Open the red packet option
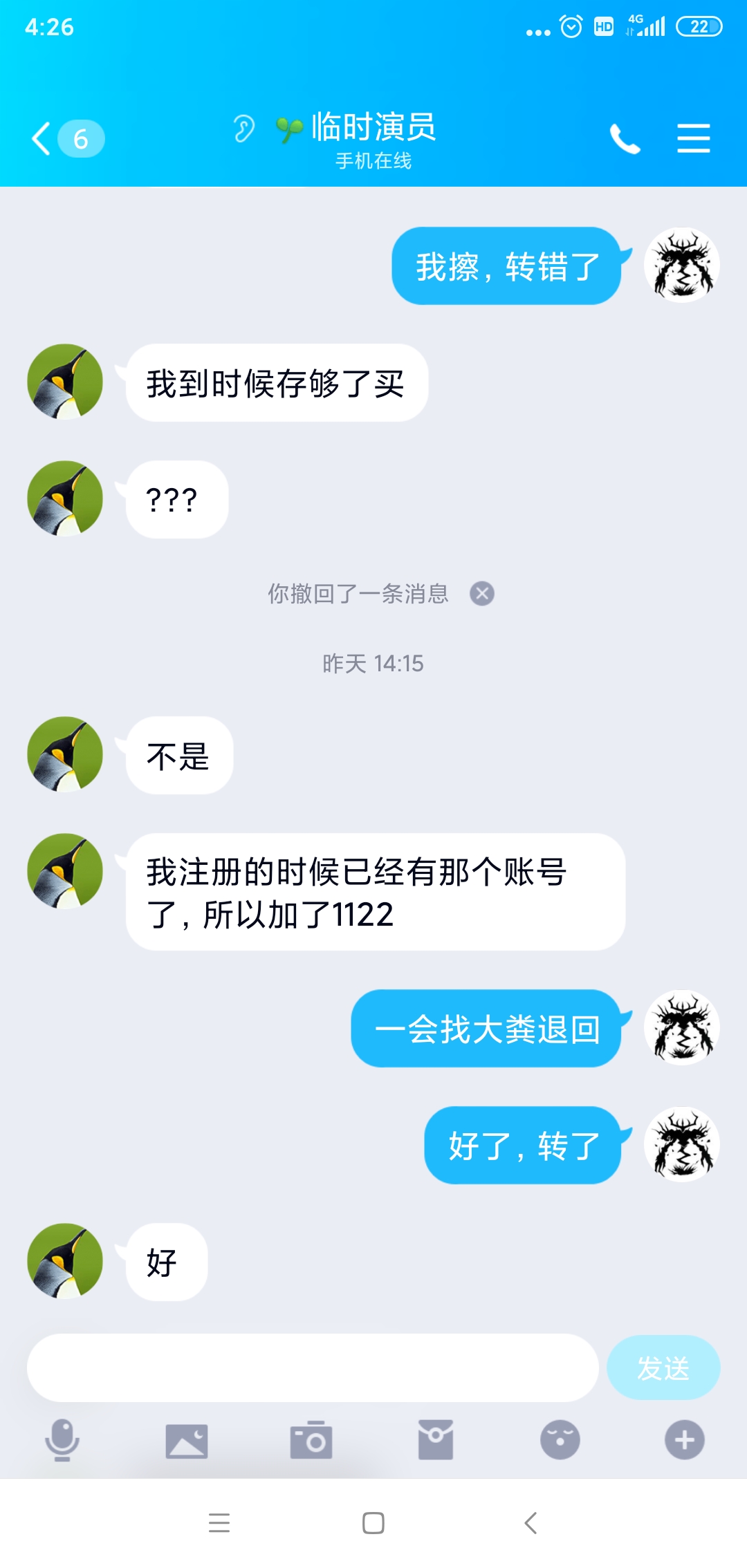Viewport: 747px width, 1568px height. [436, 1440]
